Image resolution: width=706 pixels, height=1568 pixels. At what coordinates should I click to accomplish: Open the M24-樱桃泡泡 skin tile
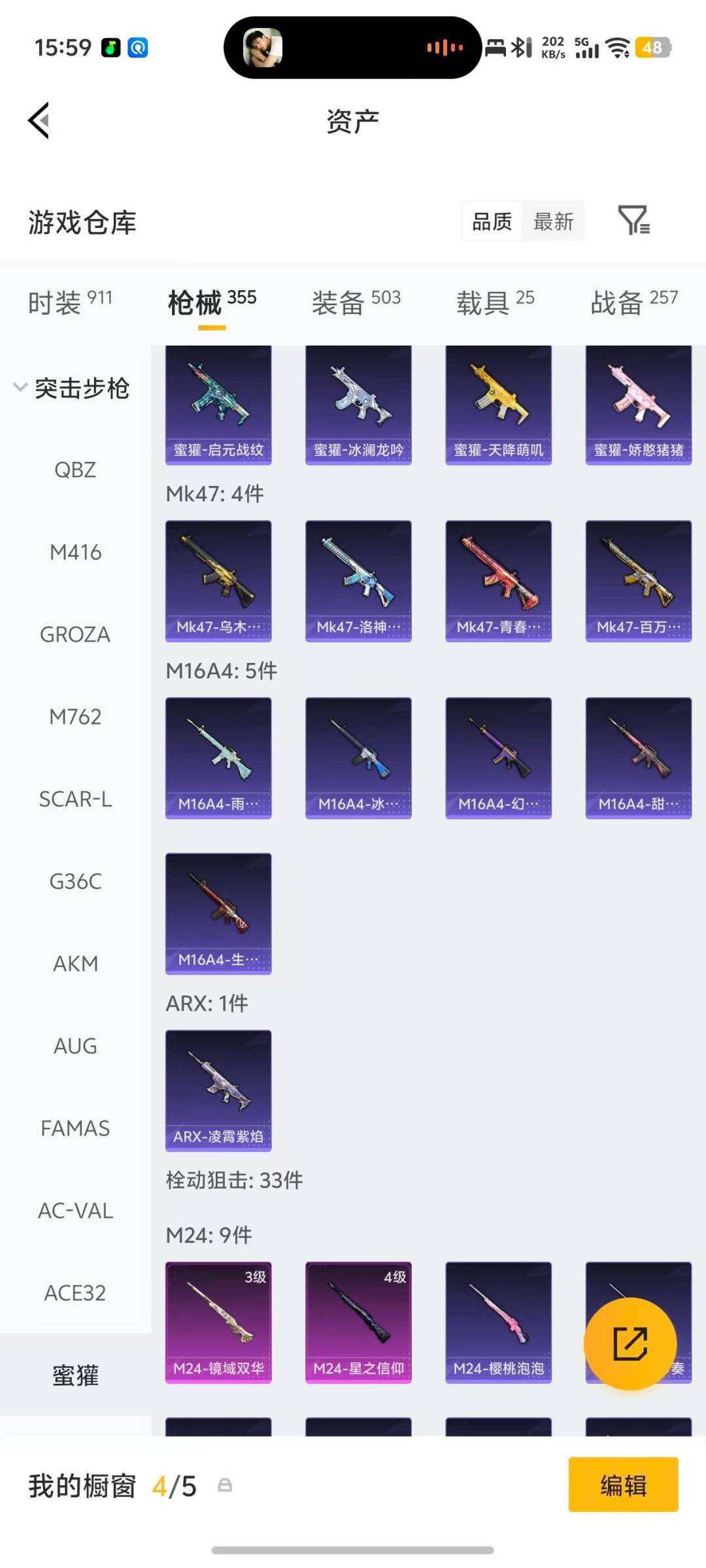[498, 1321]
